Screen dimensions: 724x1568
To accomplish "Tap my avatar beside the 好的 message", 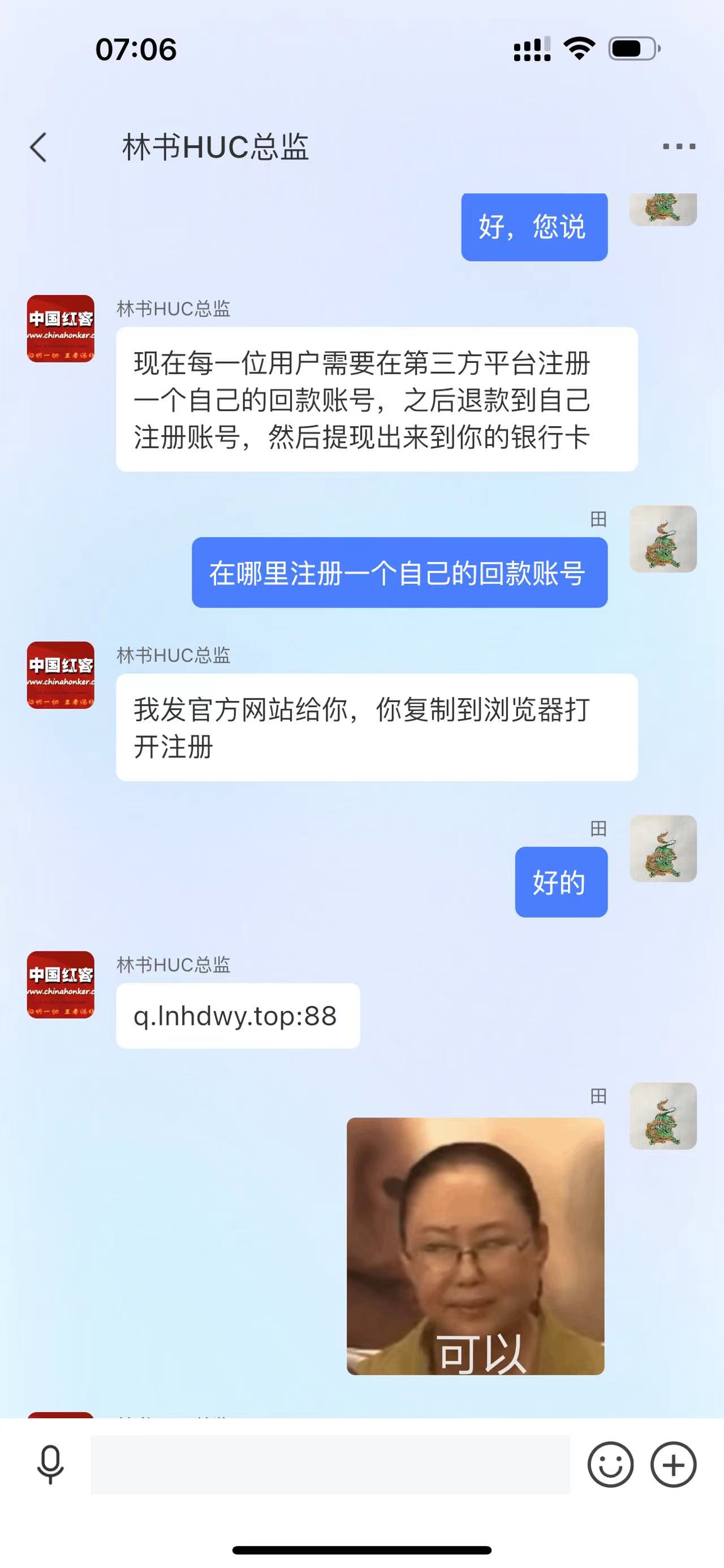I will point(662,848).
